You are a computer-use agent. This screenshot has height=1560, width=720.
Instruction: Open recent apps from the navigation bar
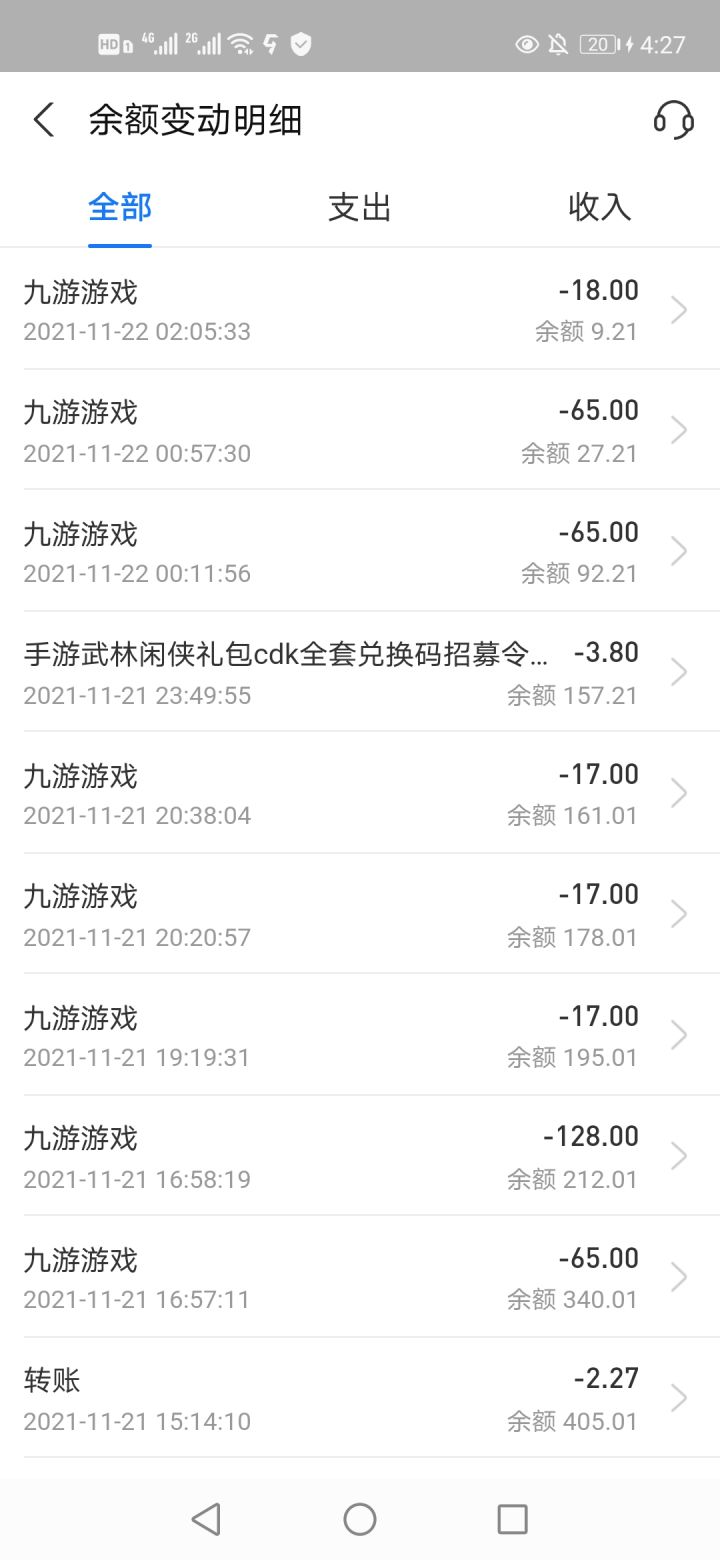point(512,1520)
